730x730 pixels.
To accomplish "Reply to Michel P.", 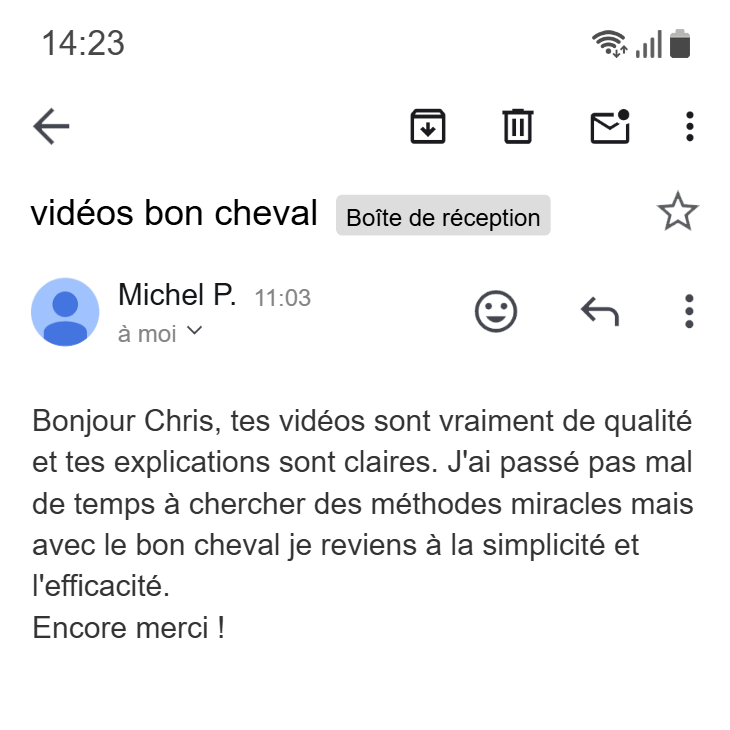I will (600, 312).
